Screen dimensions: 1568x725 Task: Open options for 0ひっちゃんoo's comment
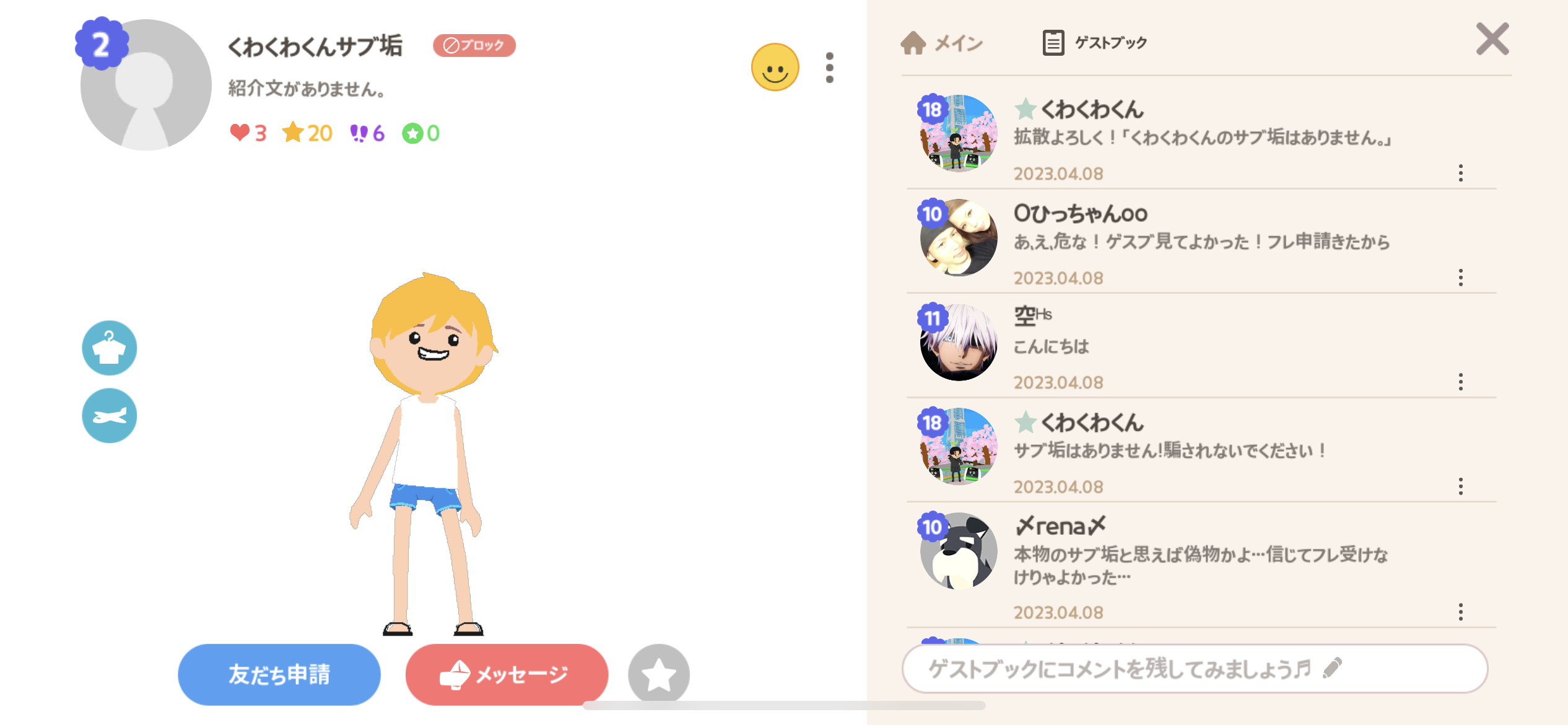click(x=1460, y=278)
